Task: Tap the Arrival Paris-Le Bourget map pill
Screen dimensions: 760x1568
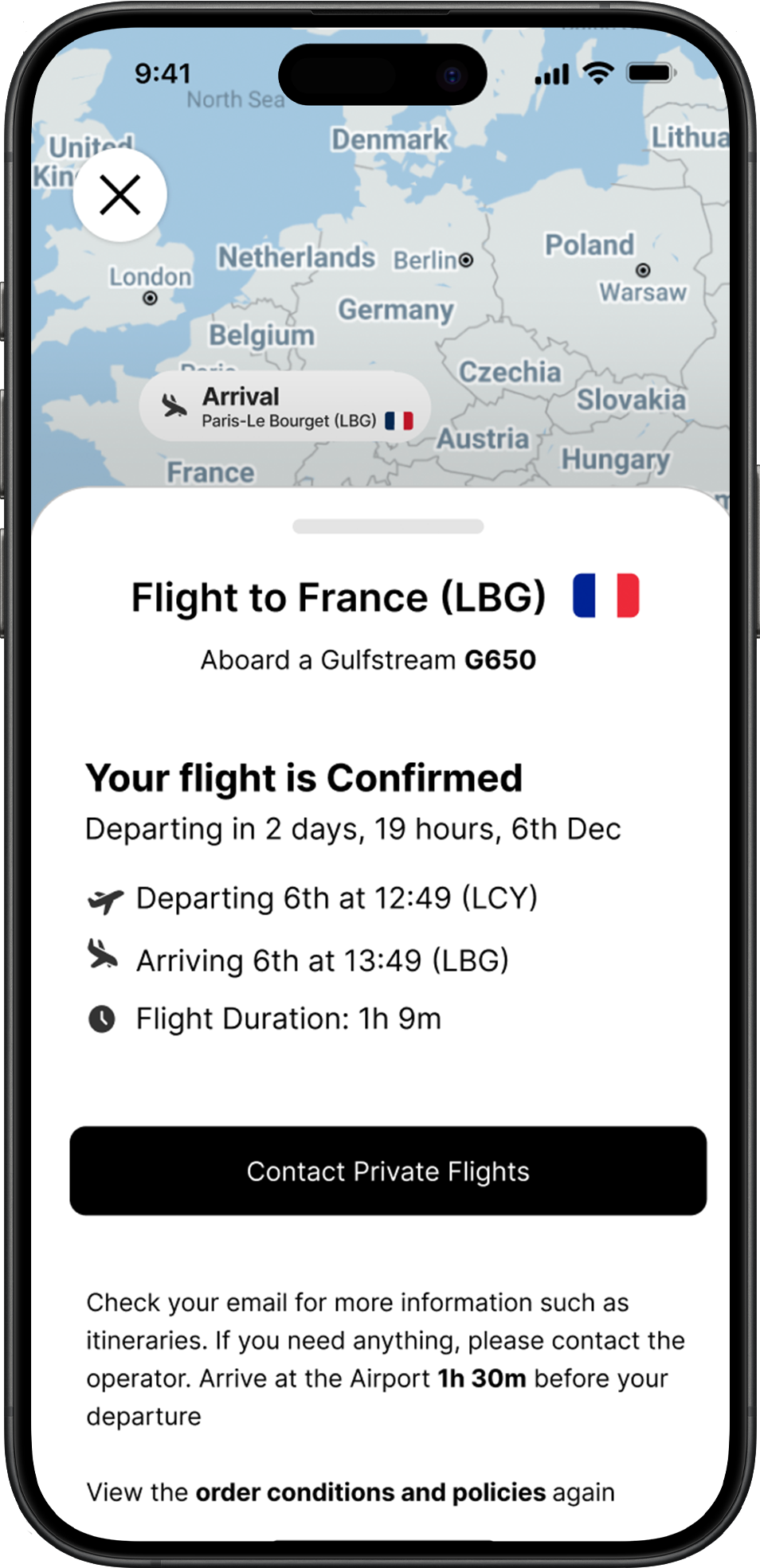Action: click(x=287, y=406)
